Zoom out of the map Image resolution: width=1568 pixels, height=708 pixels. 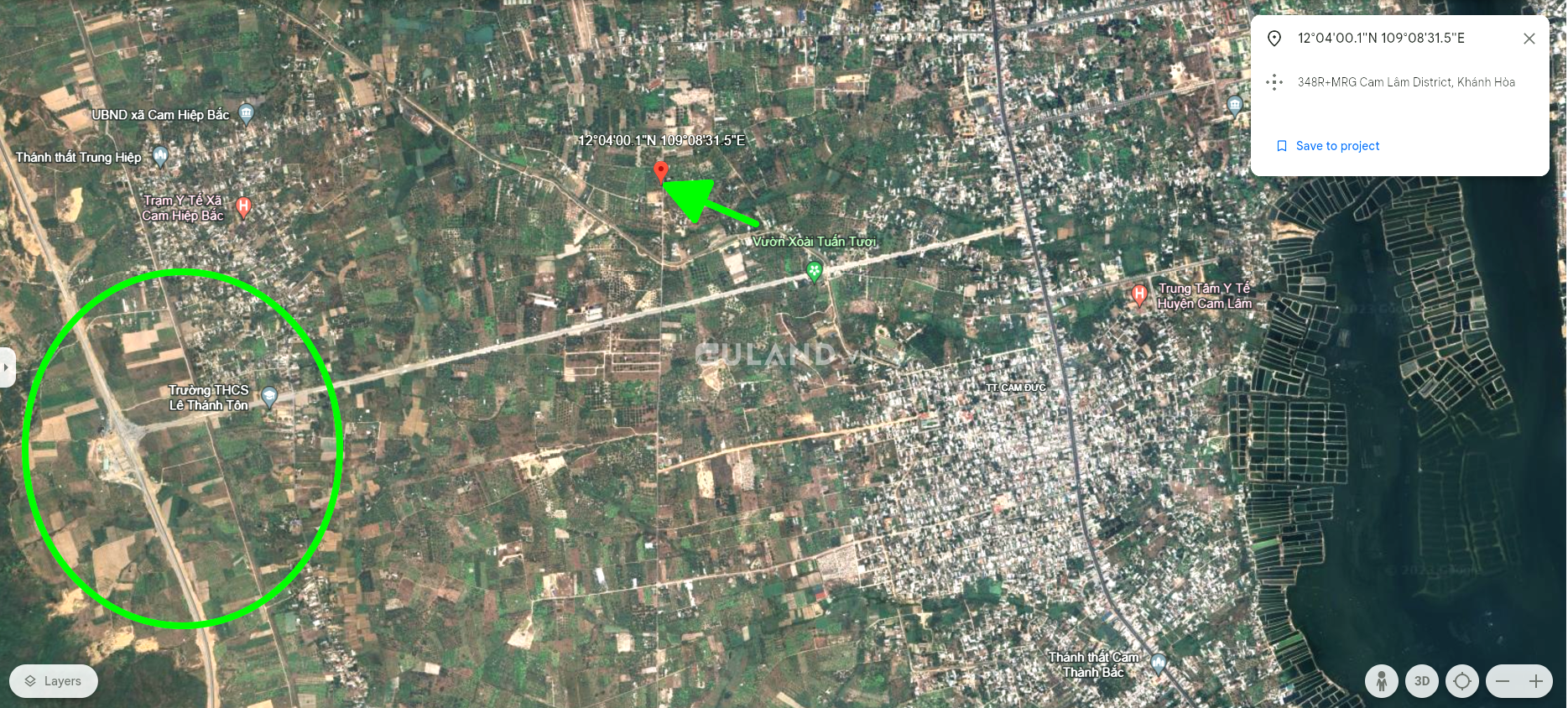(x=1503, y=681)
